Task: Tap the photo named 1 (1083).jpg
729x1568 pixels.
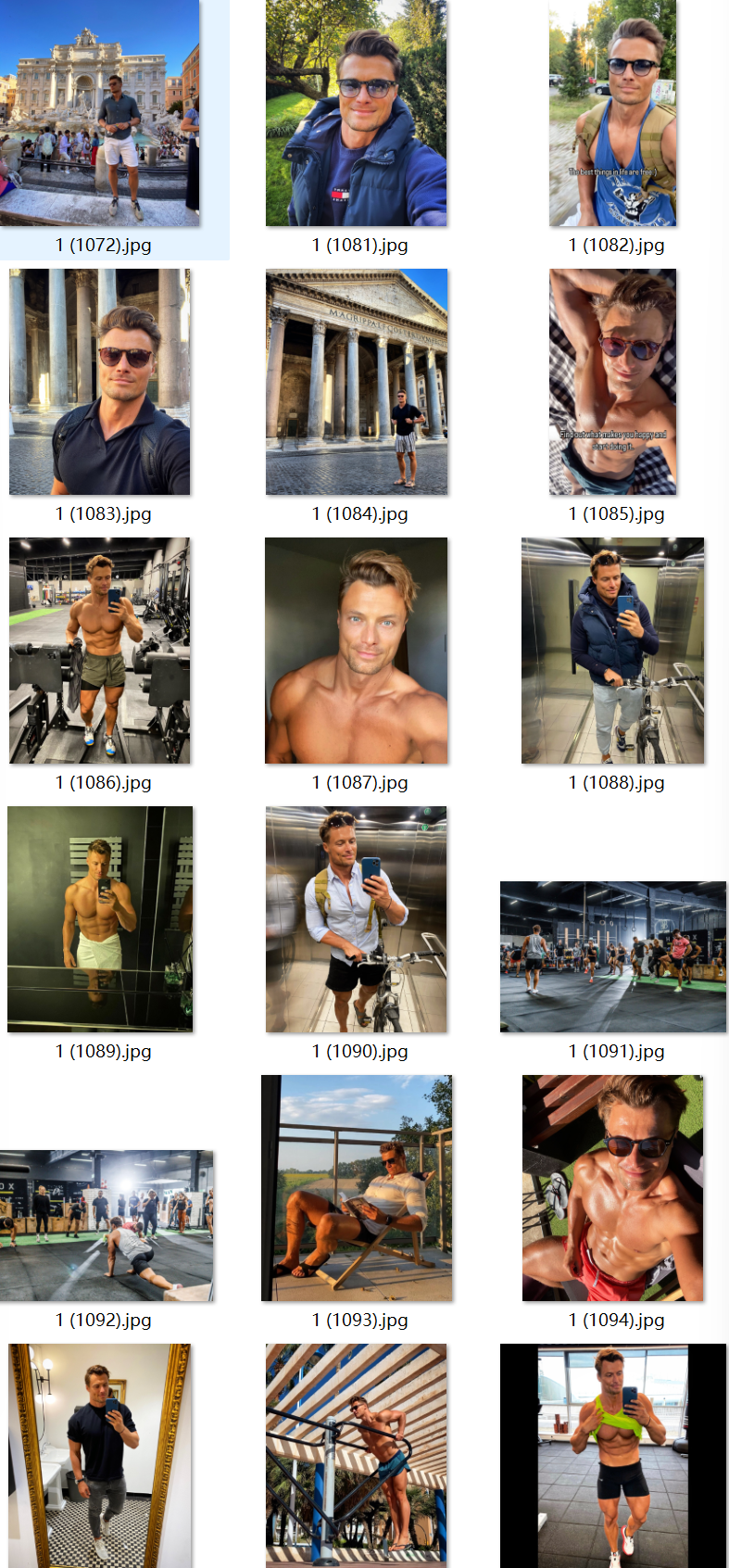Action: click(100, 382)
